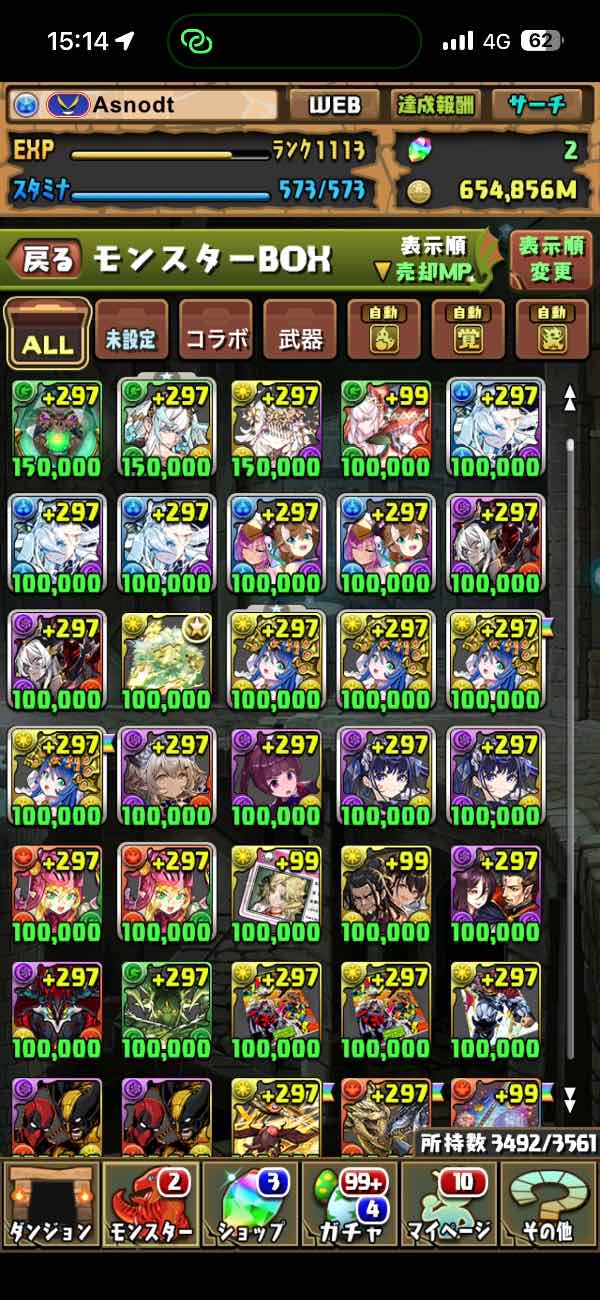
Task: Change sort order with 表示順変更
Action: (x=551, y=259)
